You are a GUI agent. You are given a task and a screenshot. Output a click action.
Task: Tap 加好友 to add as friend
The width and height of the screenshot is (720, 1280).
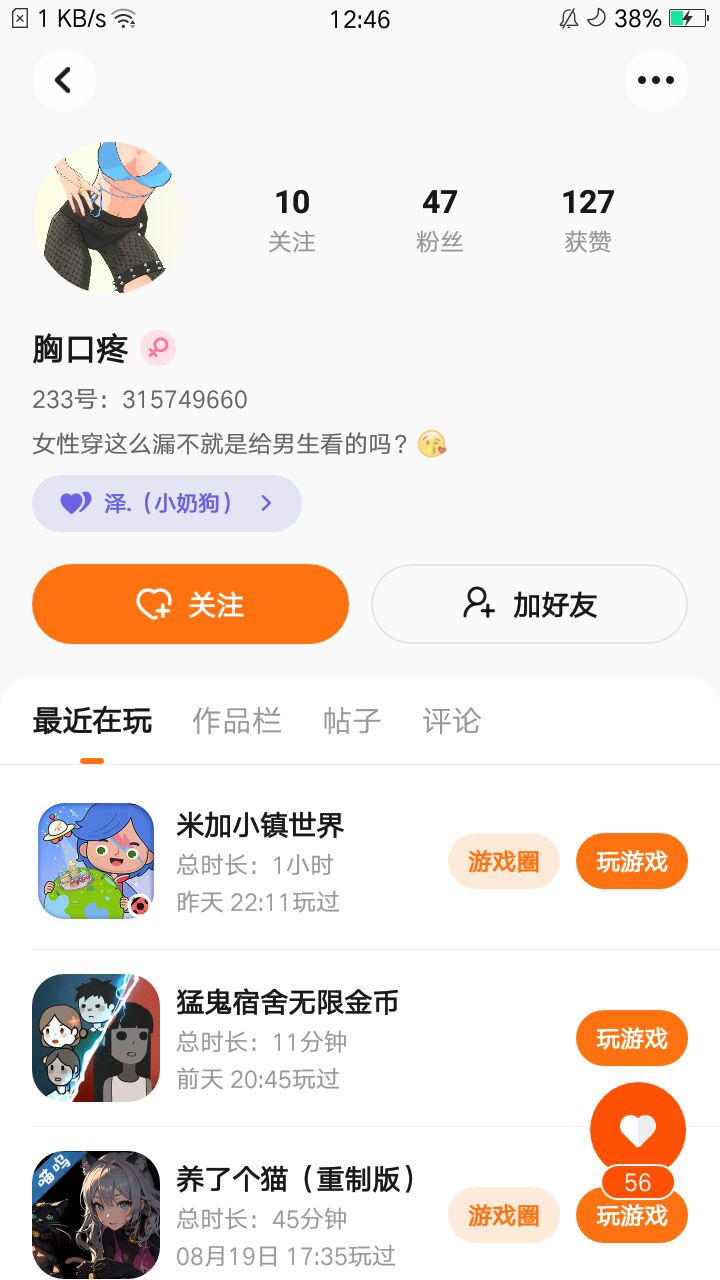[529, 604]
